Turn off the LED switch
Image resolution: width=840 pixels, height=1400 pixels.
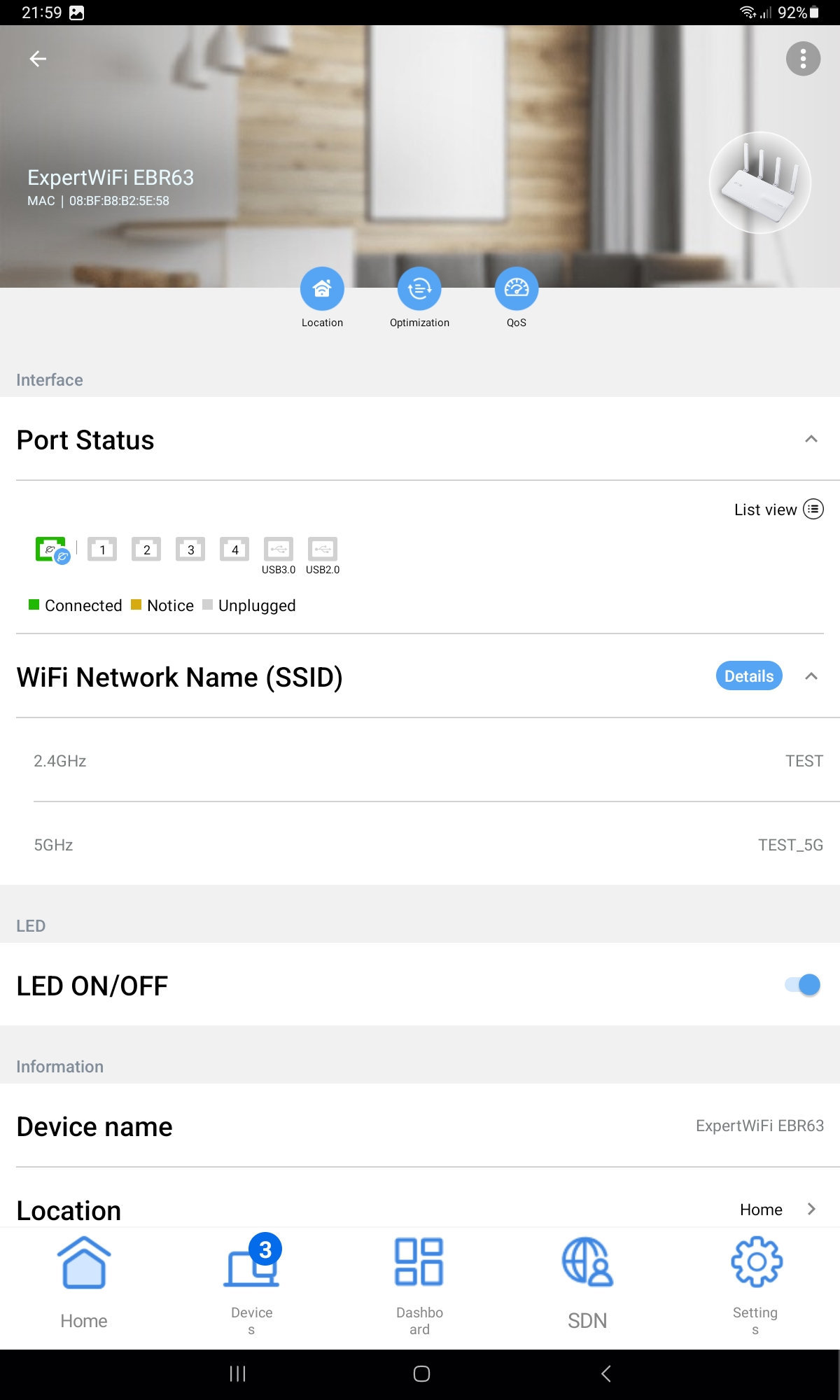(x=802, y=985)
